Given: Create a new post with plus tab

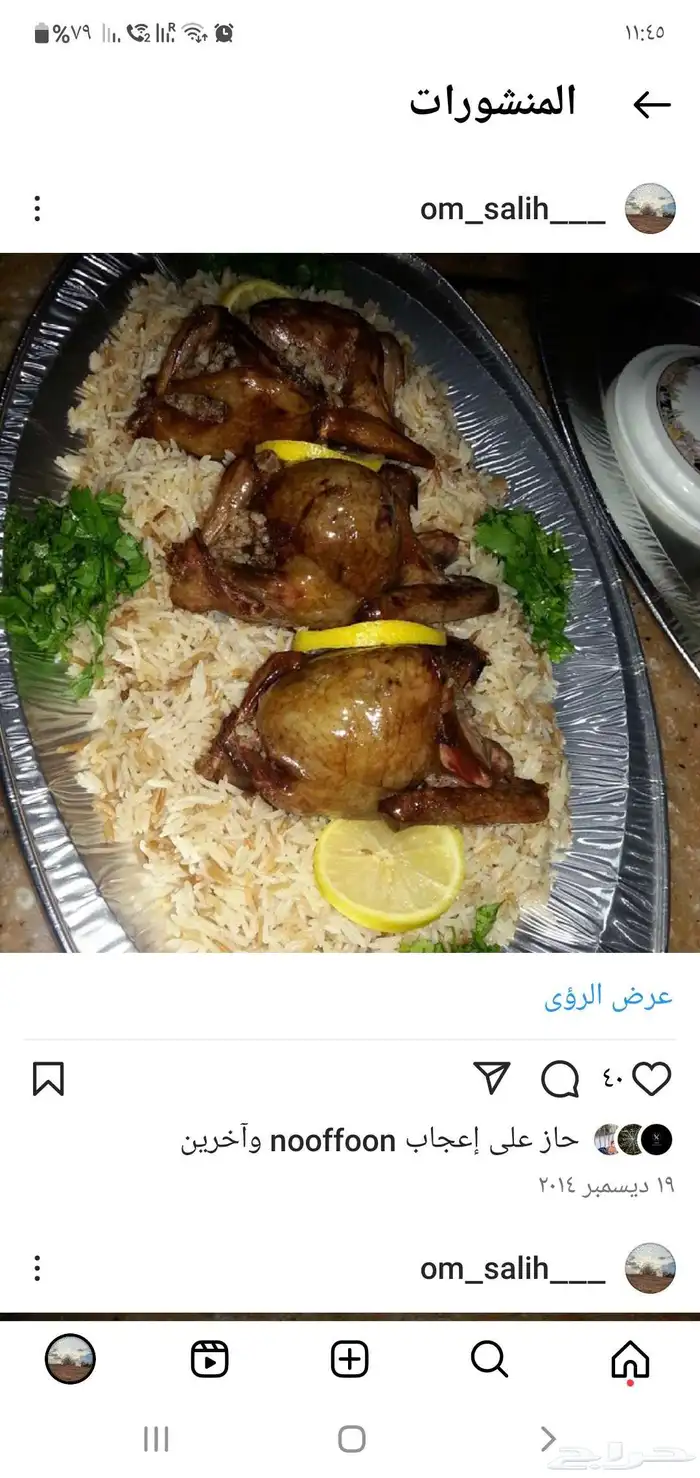Looking at the screenshot, I should [350, 1360].
